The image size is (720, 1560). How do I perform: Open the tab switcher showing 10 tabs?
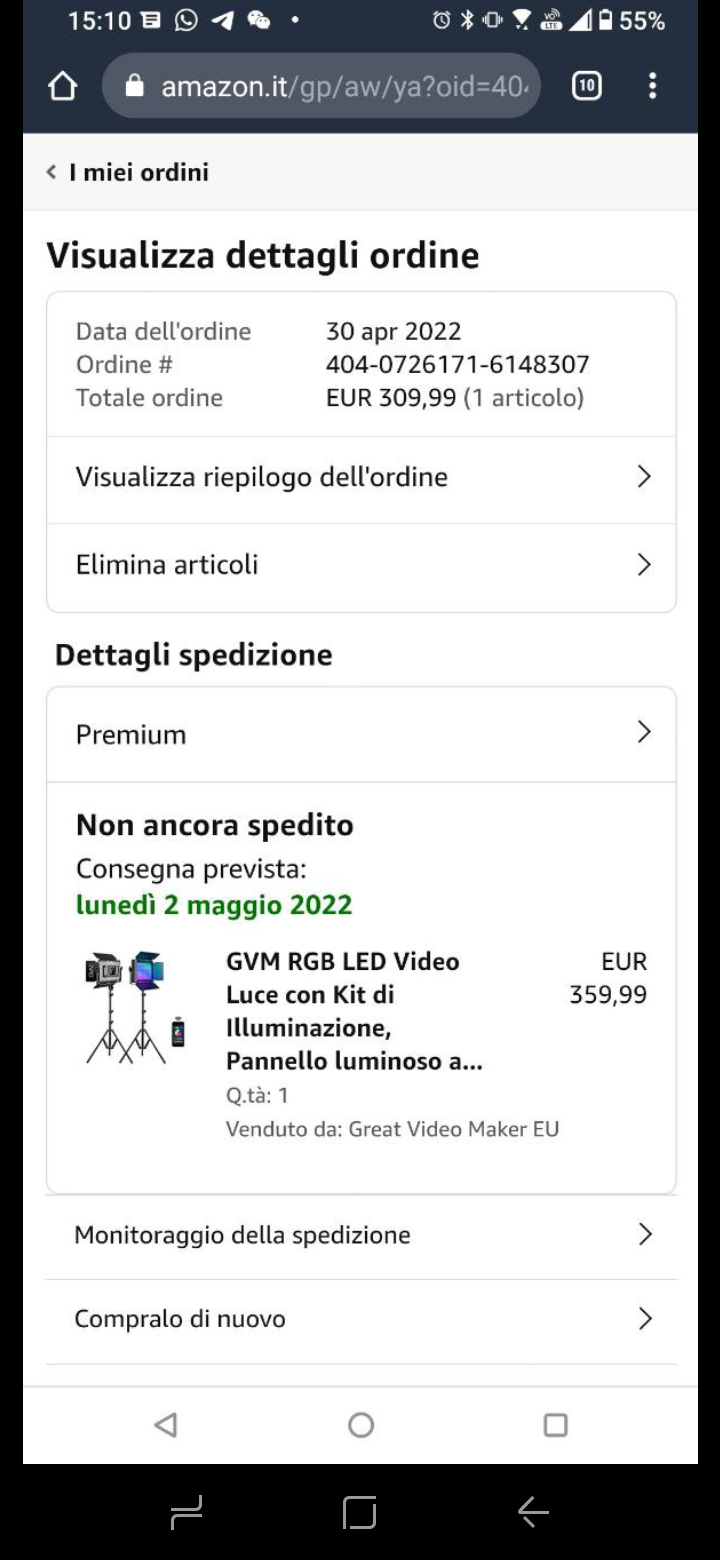(x=587, y=87)
